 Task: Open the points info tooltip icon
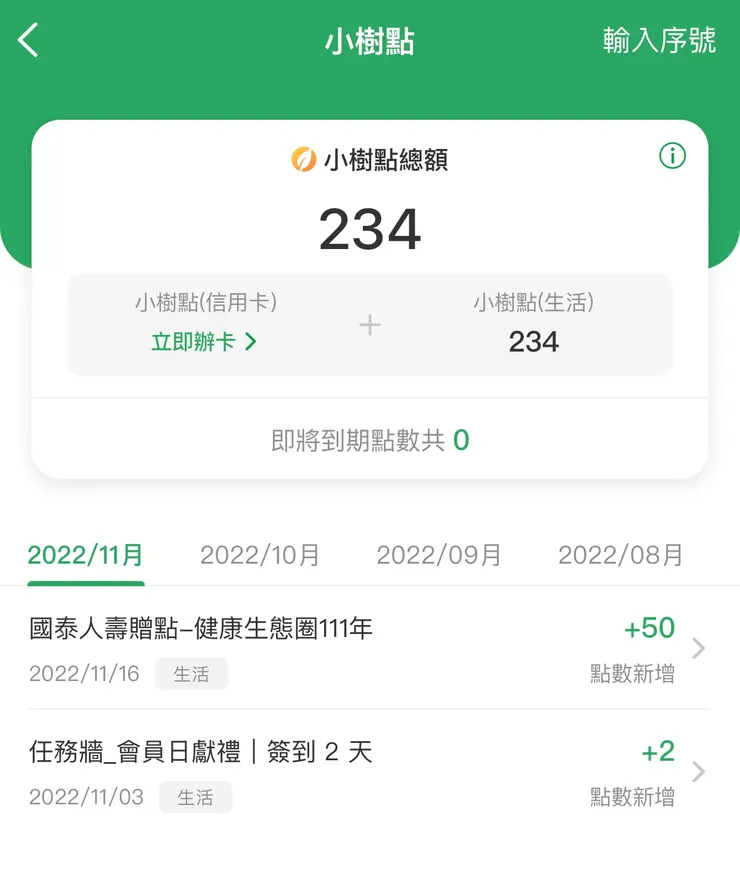(x=672, y=156)
